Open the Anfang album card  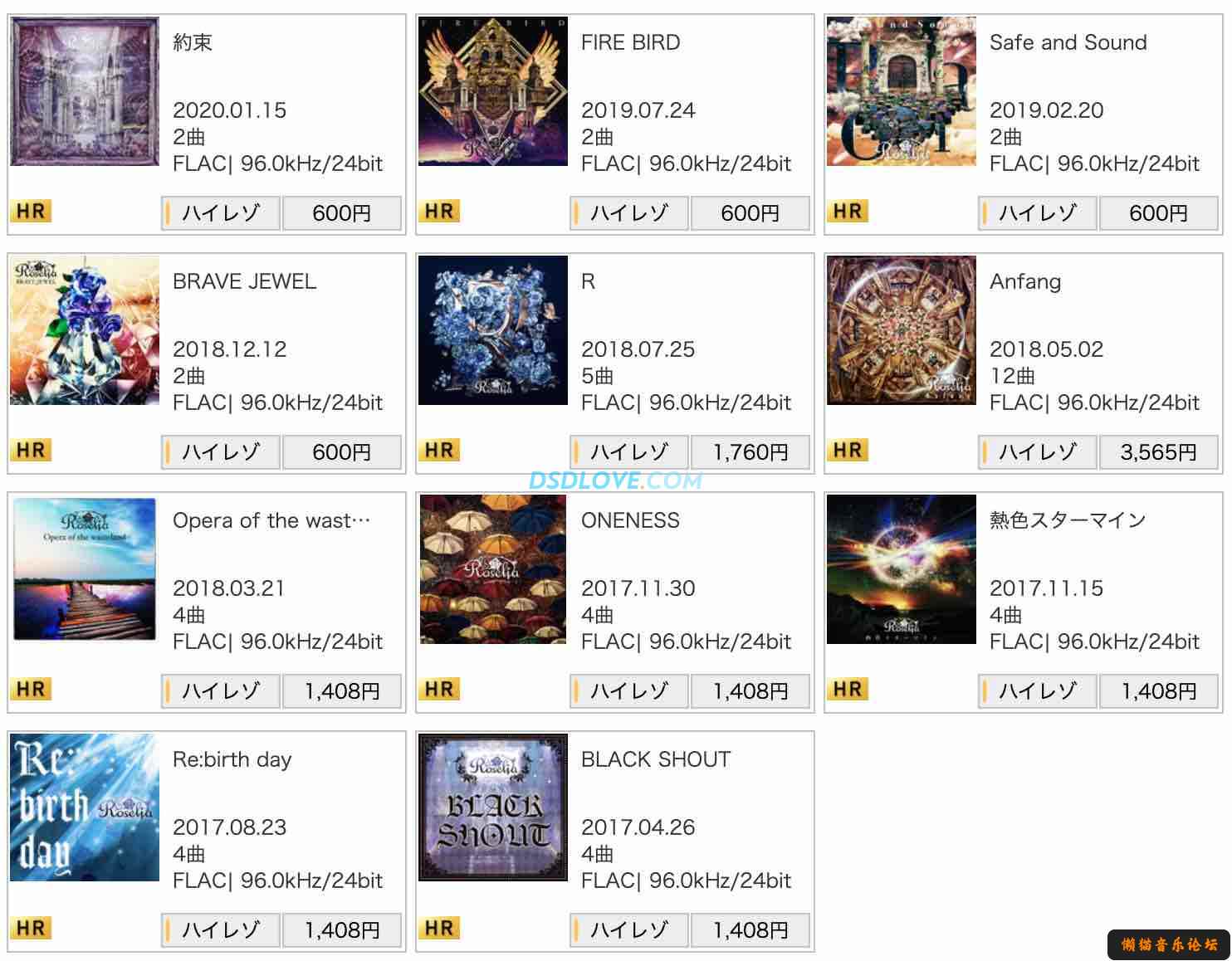point(902,330)
